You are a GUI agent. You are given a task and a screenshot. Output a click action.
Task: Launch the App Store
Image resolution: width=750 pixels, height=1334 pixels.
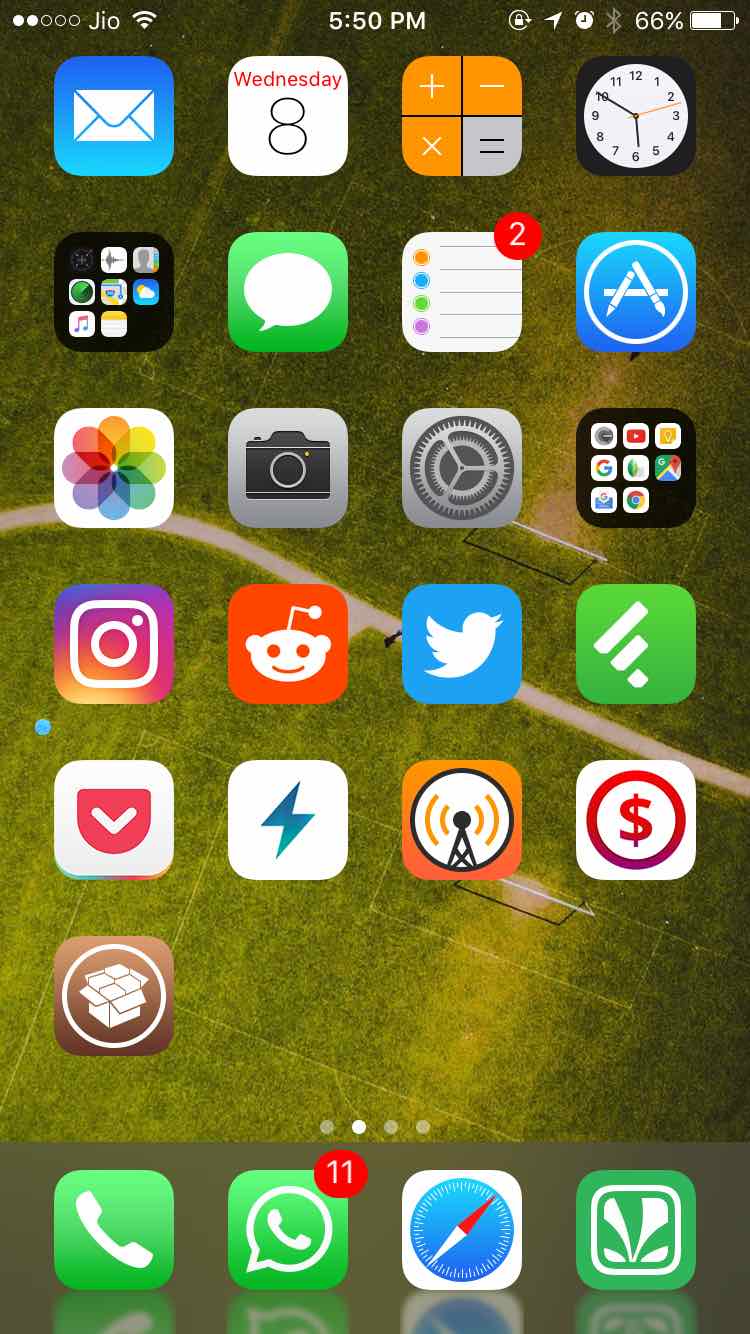tap(636, 292)
